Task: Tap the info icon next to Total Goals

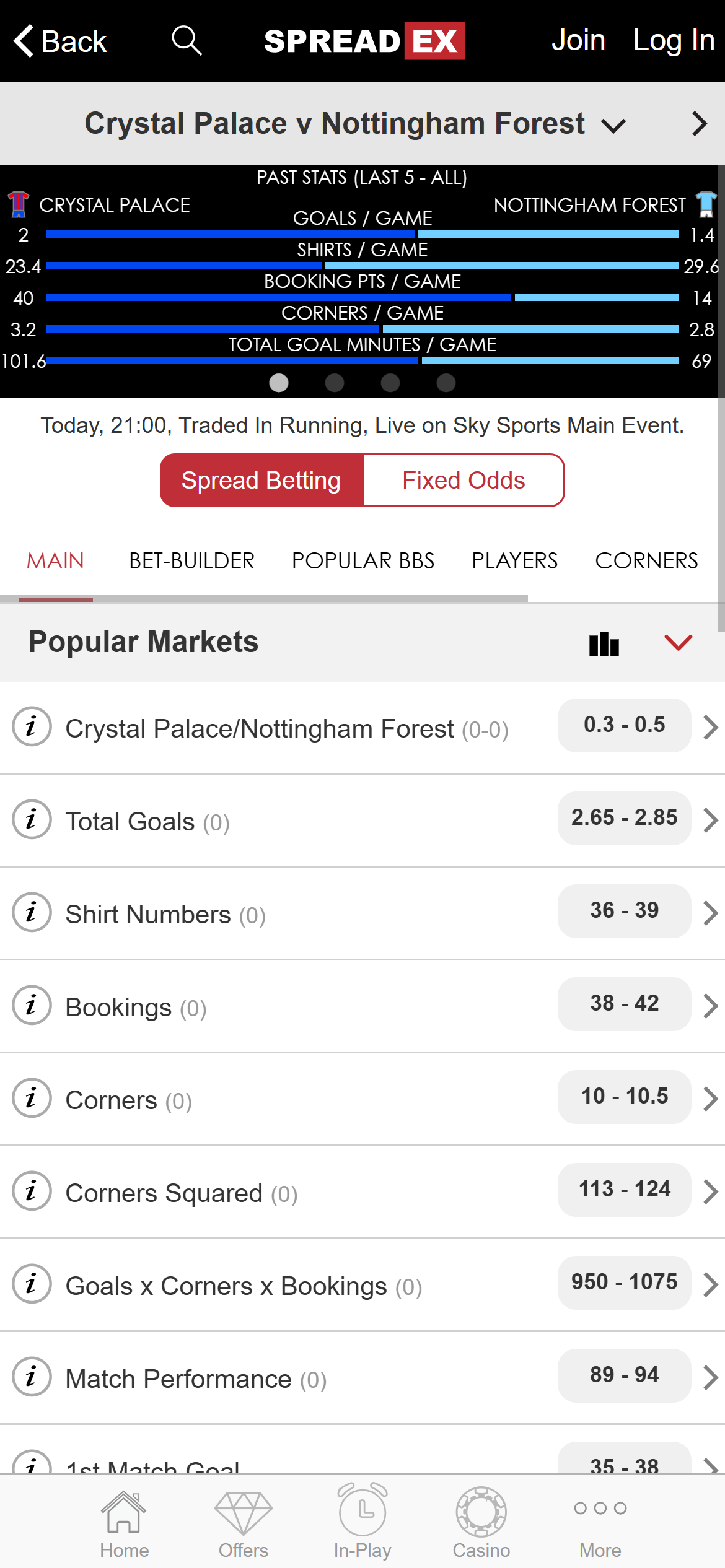Action: click(x=31, y=819)
